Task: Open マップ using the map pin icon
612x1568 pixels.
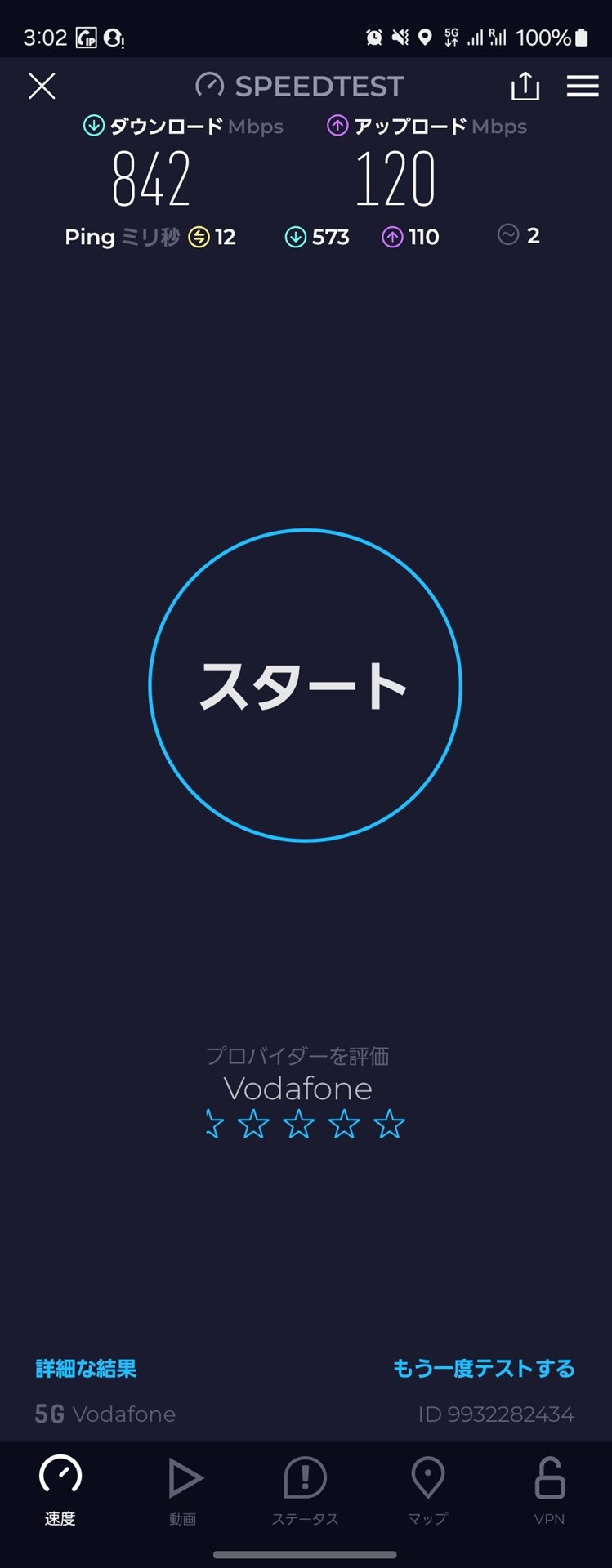Action: pos(428,1477)
